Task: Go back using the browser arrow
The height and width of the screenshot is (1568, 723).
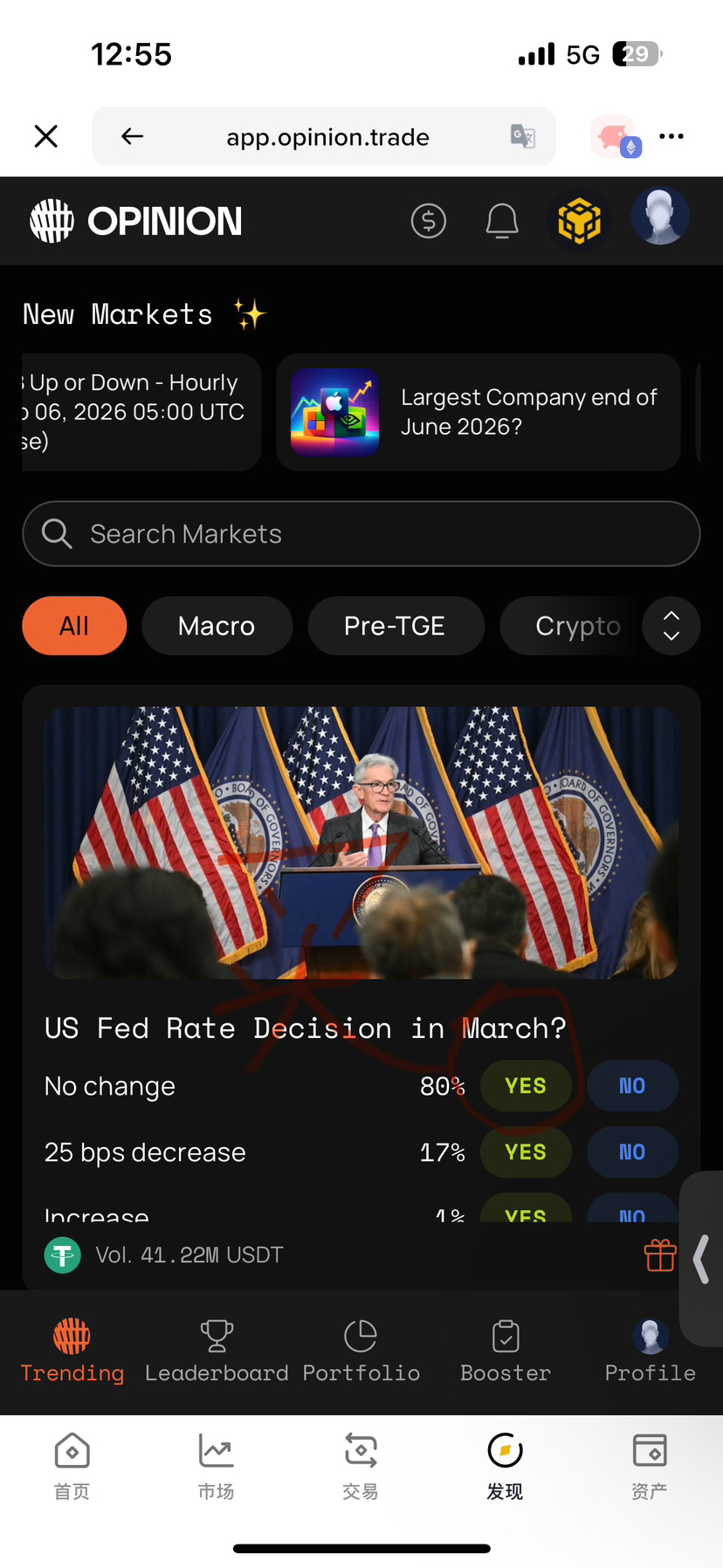Action: [x=132, y=136]
